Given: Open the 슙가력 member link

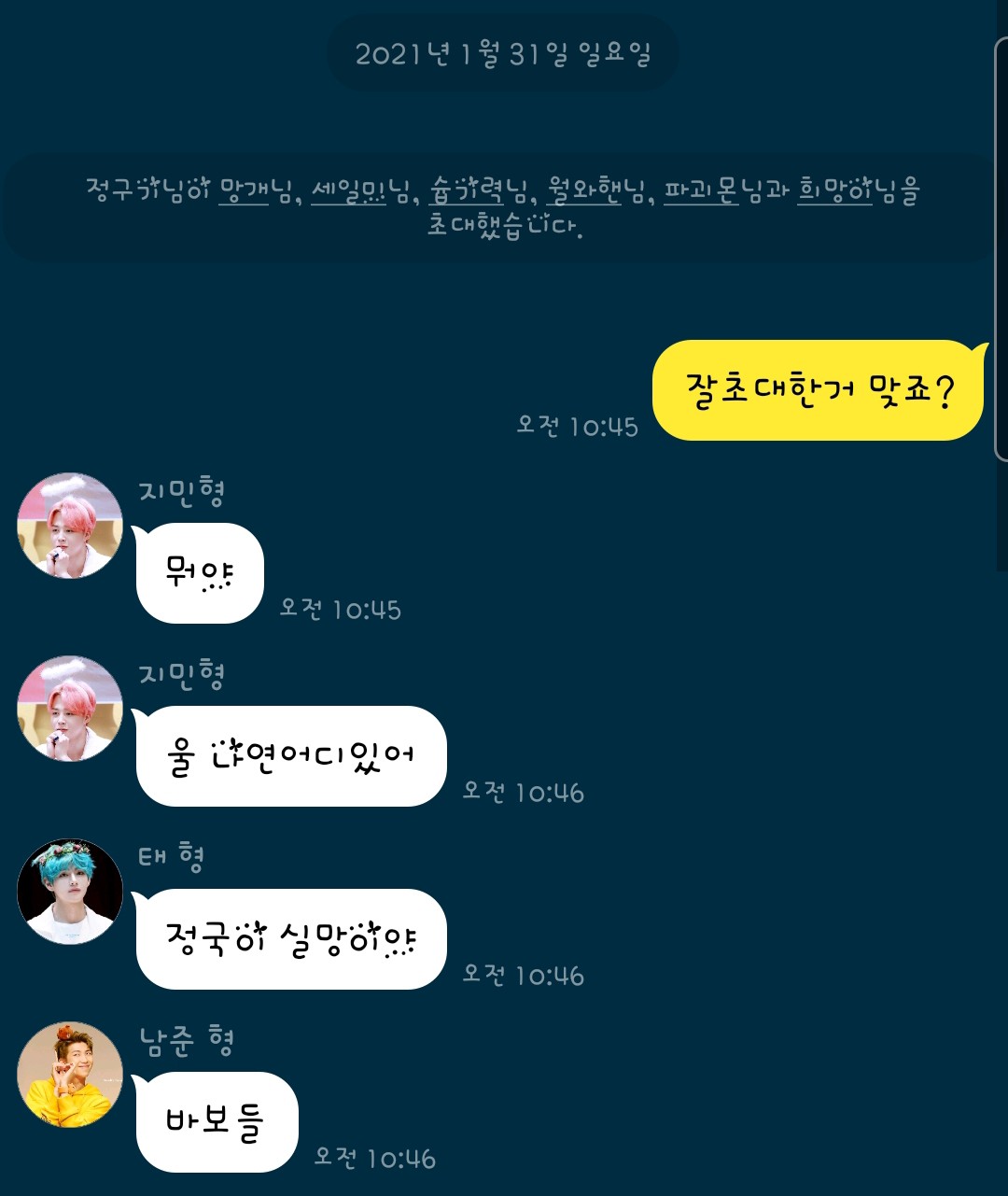Looking at the screenshot, I should [467, 190].
